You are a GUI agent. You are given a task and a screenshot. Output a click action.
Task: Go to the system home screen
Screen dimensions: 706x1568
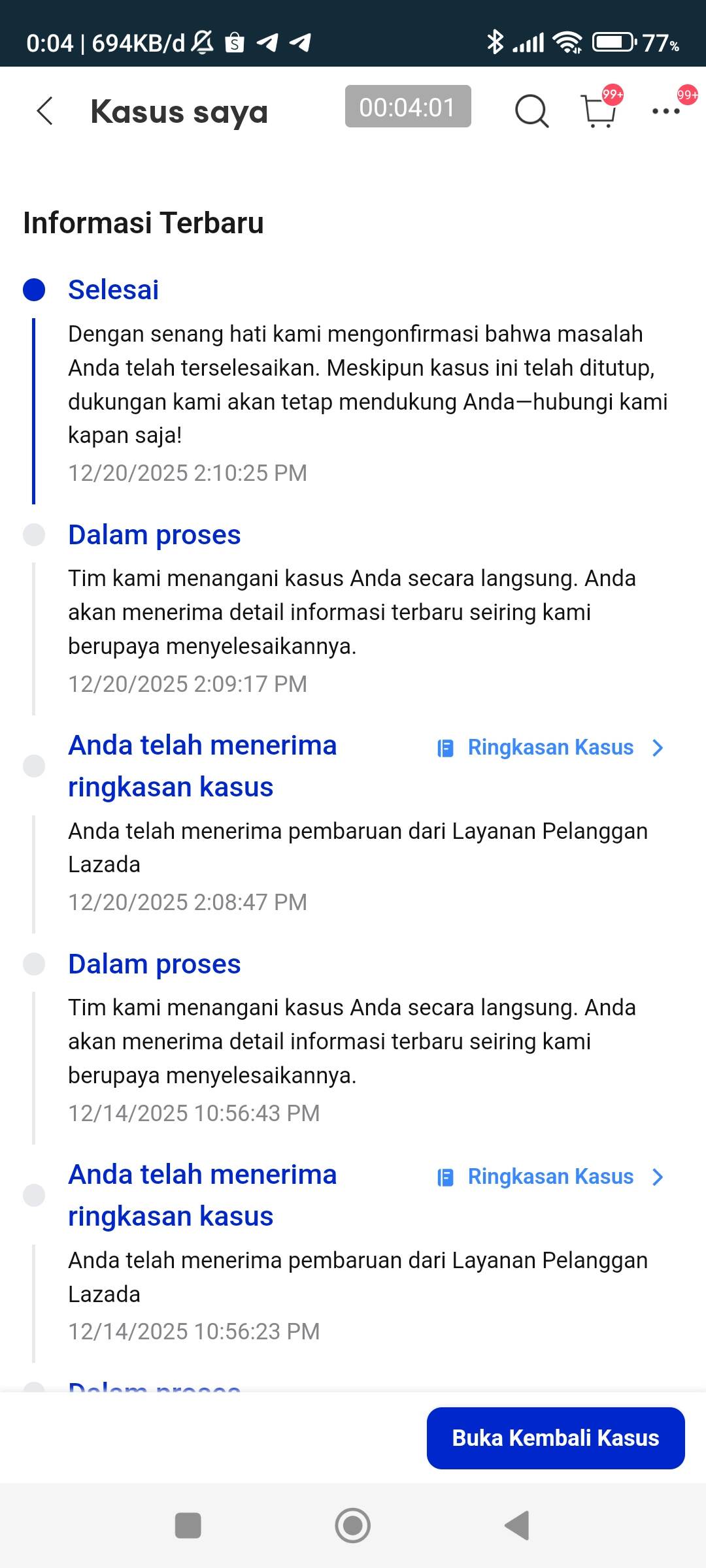point(353,1526)
